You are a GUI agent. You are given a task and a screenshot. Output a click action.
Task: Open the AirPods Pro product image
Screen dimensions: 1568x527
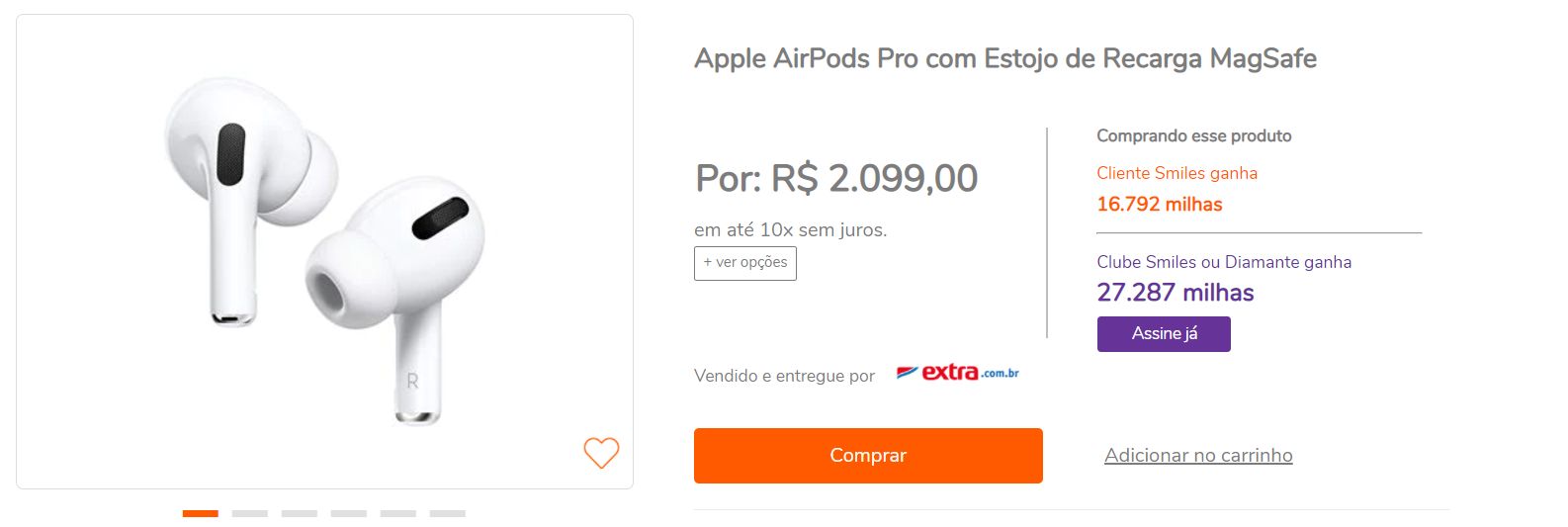[324, 252]
